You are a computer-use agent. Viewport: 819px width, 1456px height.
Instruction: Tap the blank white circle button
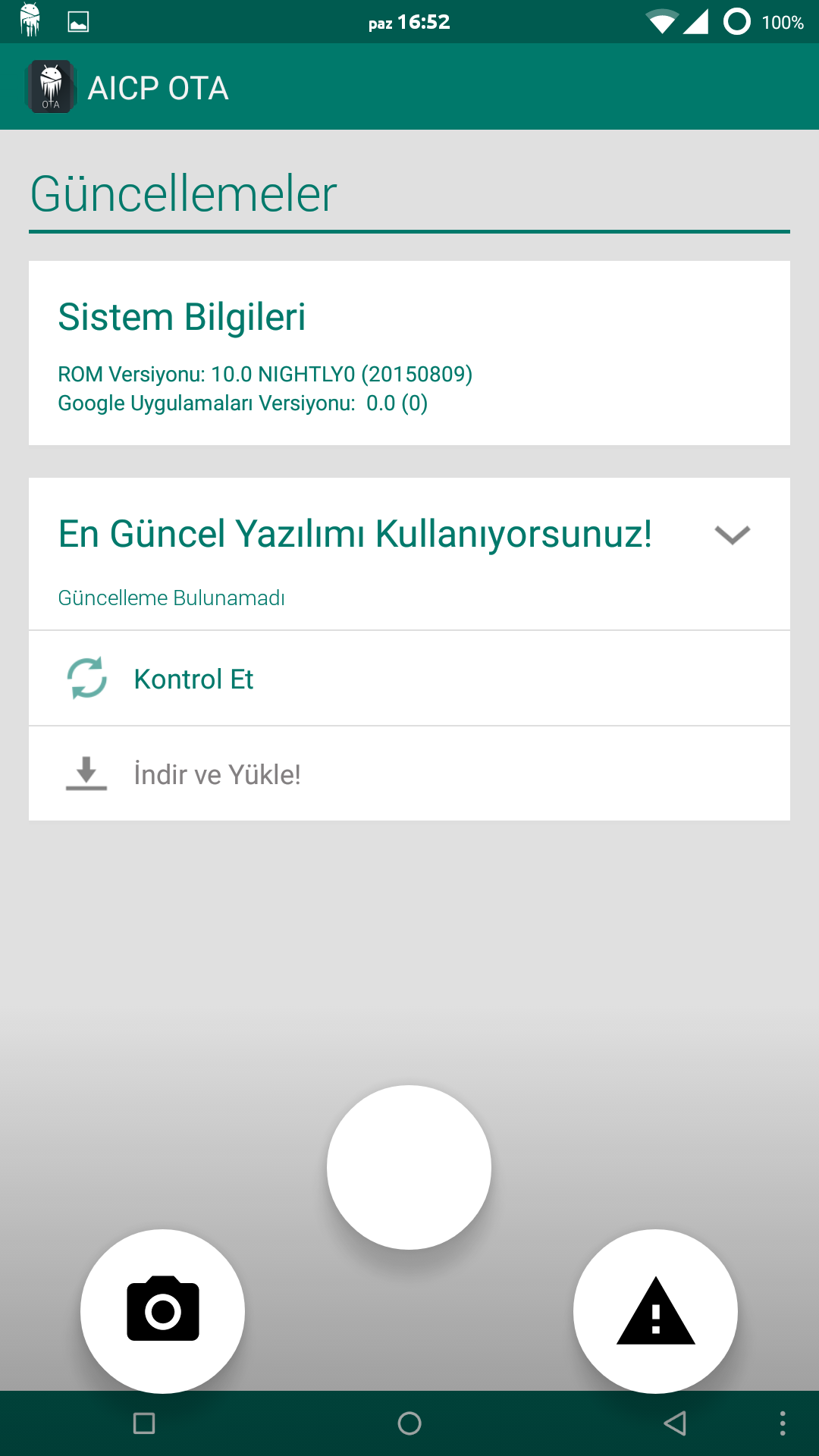409,1167
